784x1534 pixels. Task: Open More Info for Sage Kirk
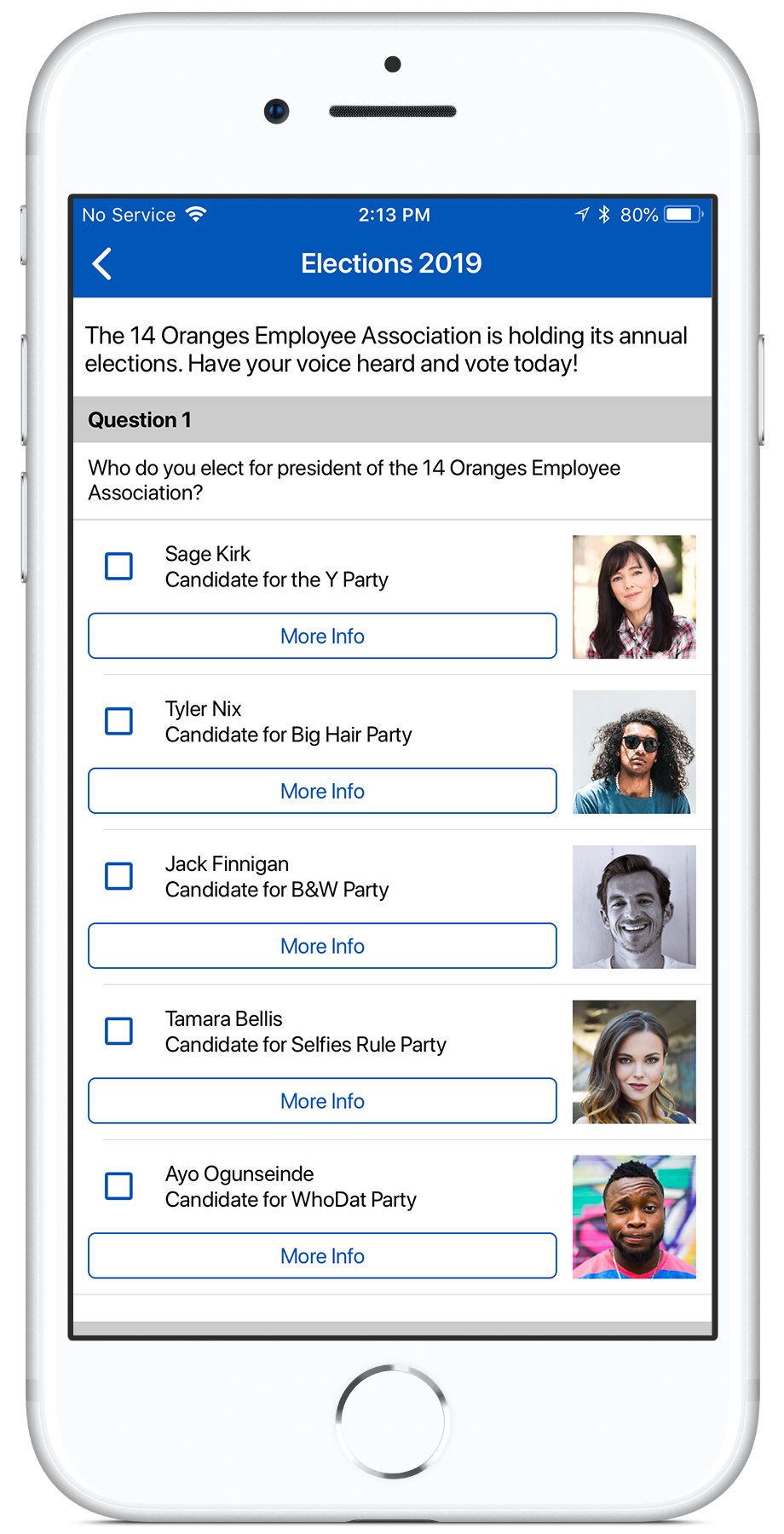coord(322,636)
